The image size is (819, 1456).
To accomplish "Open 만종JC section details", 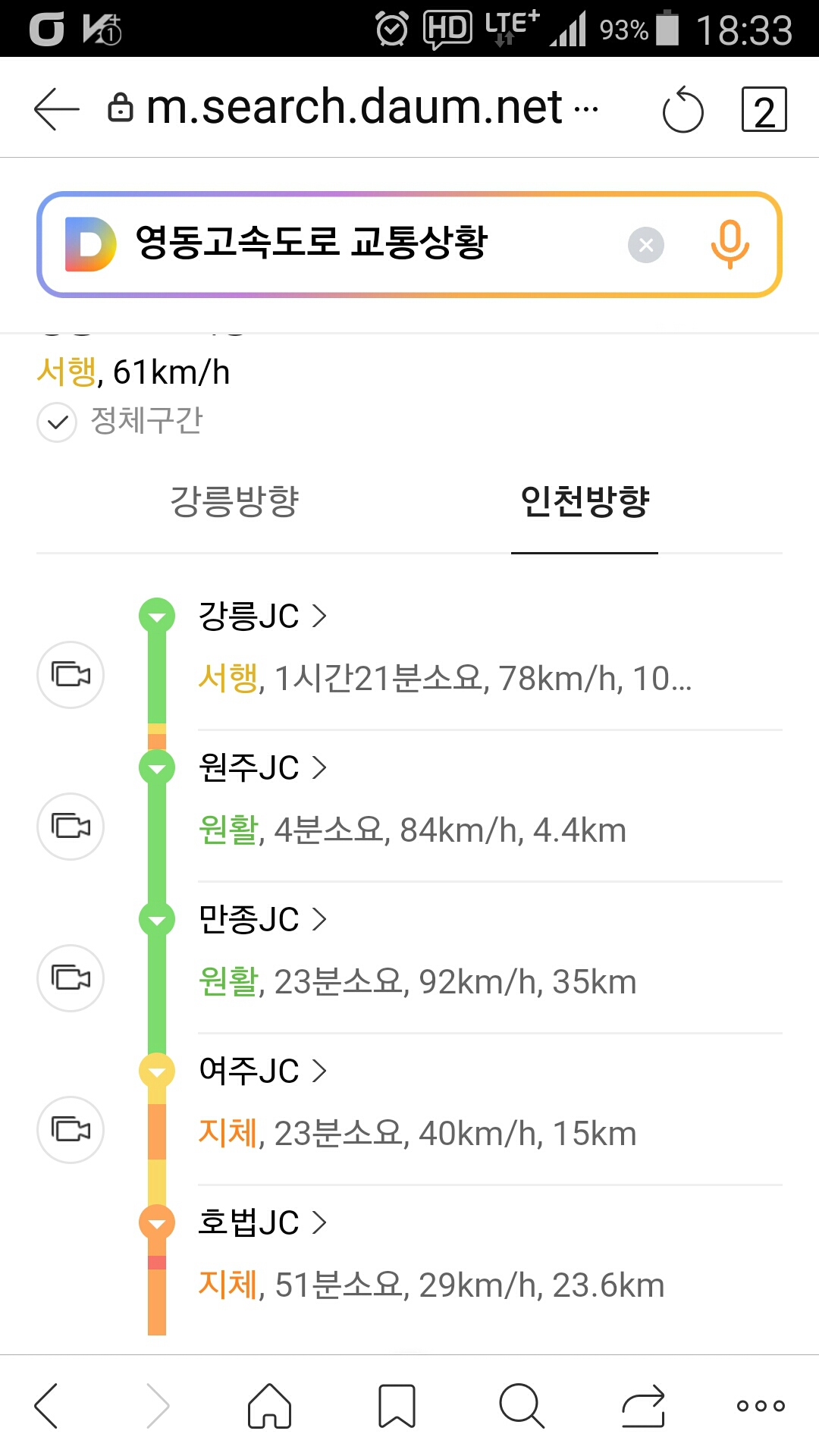I will point(262,919).
